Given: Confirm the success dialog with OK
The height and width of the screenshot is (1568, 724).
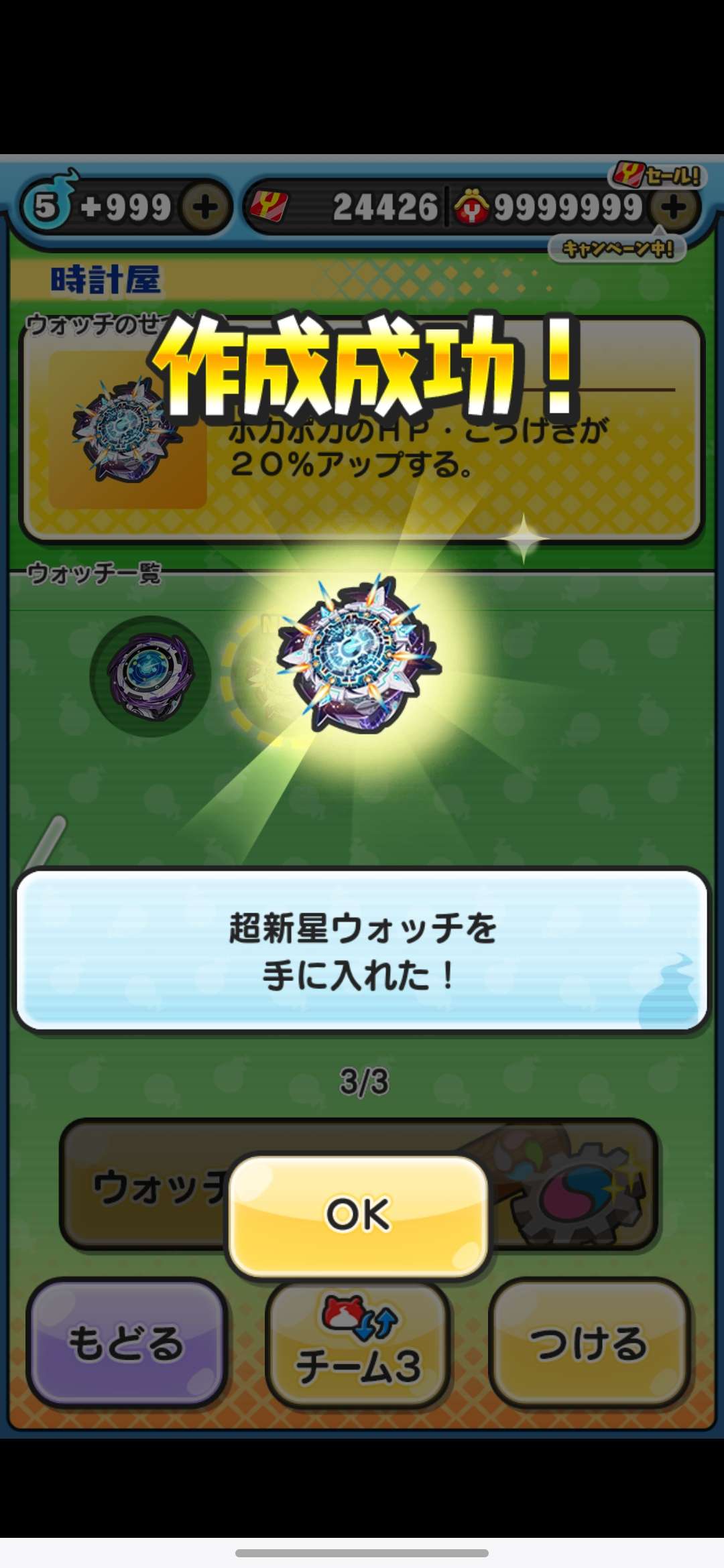Looking at the screenshot, I should [358, 1215].
